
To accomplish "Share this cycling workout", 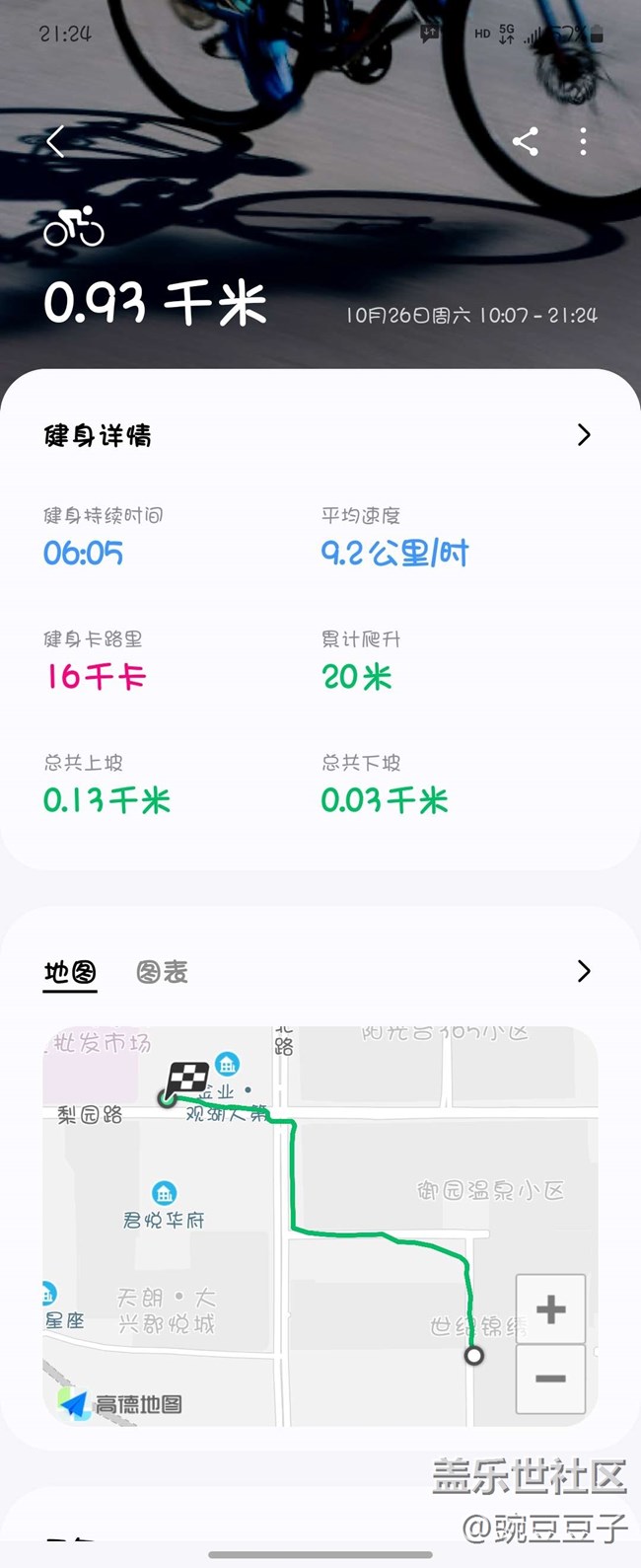I will tap(525, 142).
